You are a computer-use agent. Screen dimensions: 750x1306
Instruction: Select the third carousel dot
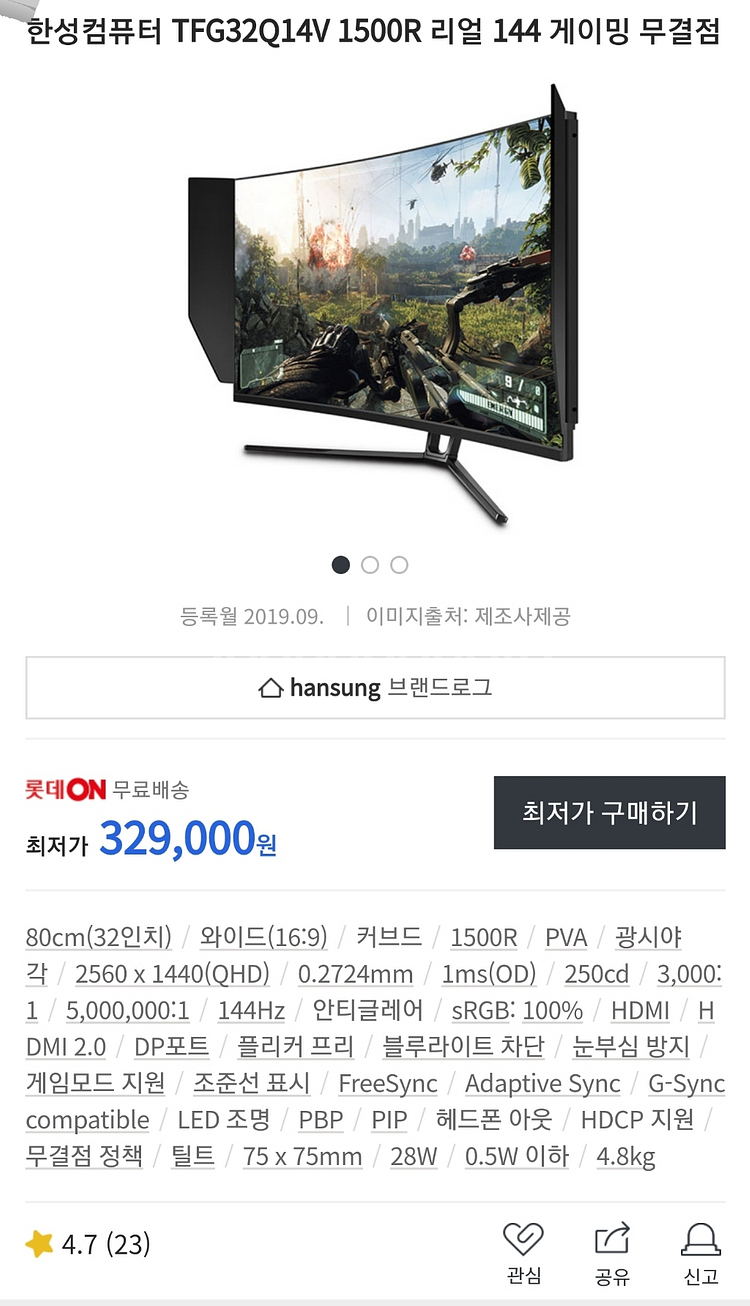[399, 565]
